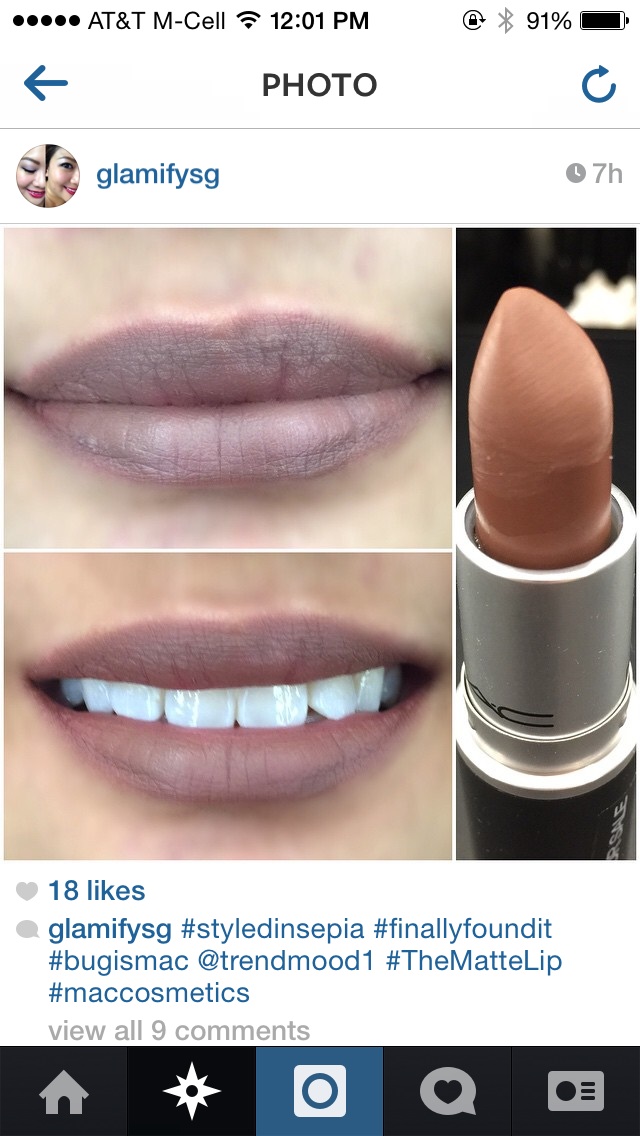640x1136 pixels.
Task: Switch to the Home tab
Action: click(x=64, y=1091)
